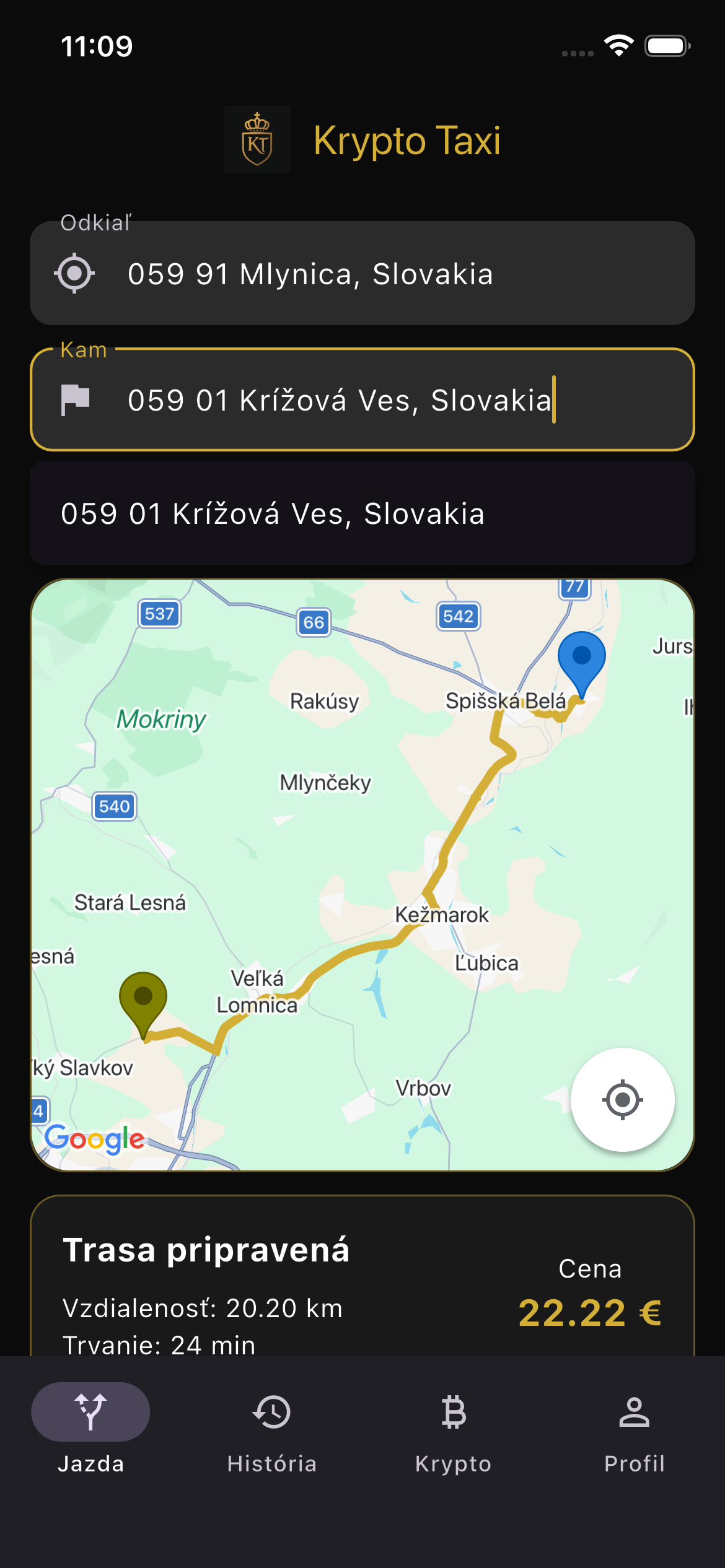Tap Kežmarok on the route map

[x=441, y=914]
